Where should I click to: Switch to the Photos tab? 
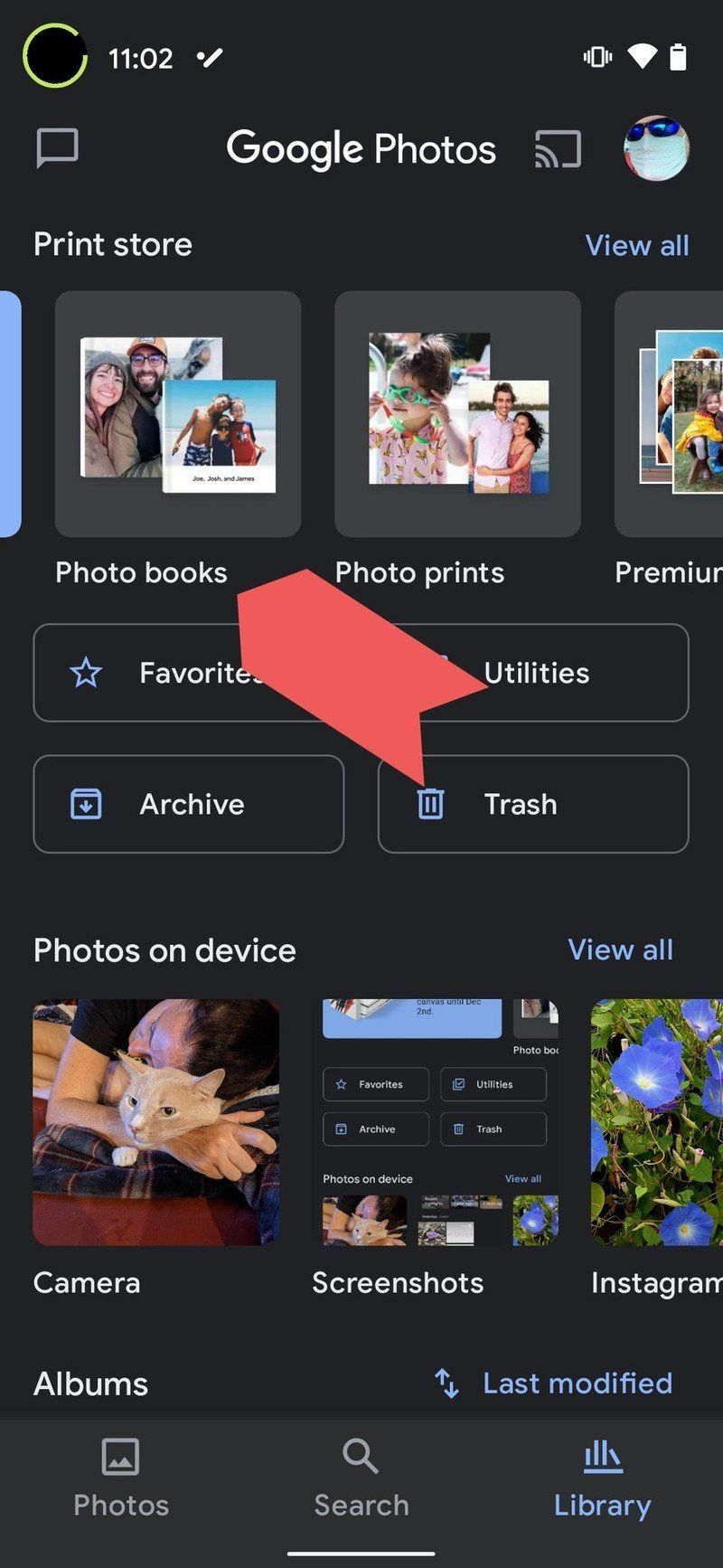tap(120, 1478)
